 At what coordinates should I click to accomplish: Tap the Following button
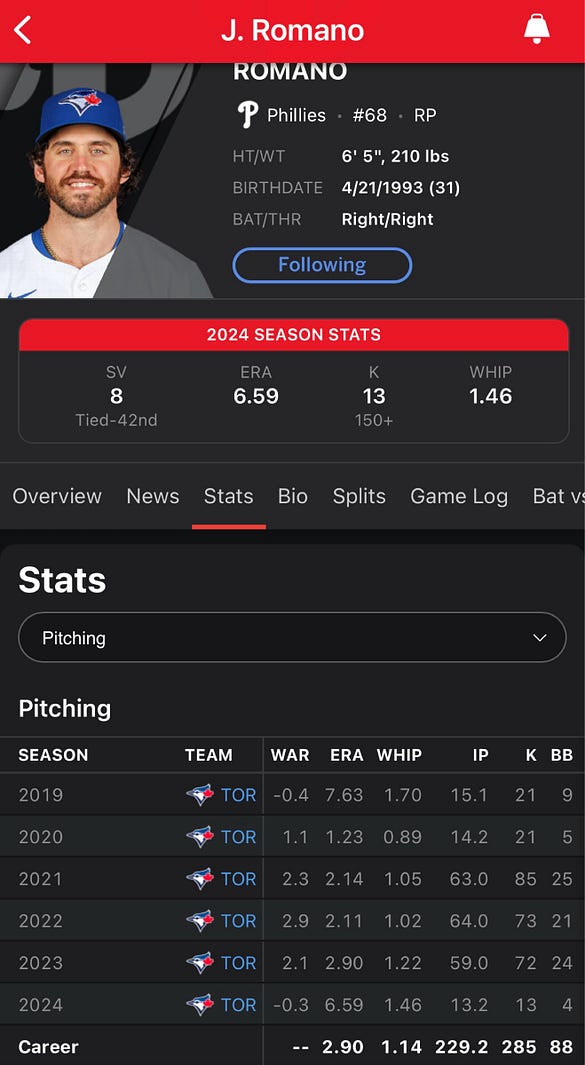(x=322, y=265)
